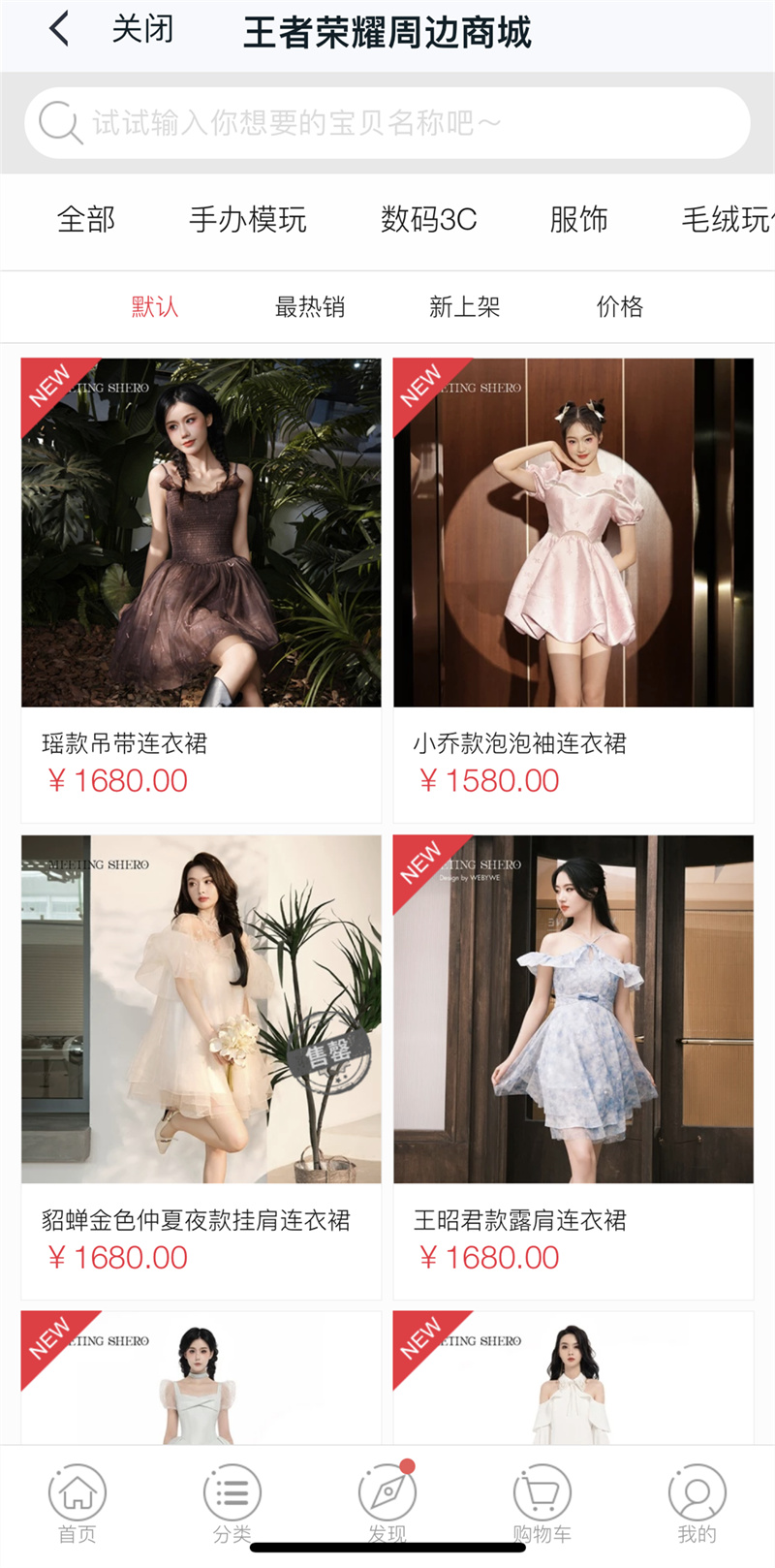Image resolution: width=775 pixels, height=1568 pixels.
Task: Sort by 新上架
Action: click(465, 307)
